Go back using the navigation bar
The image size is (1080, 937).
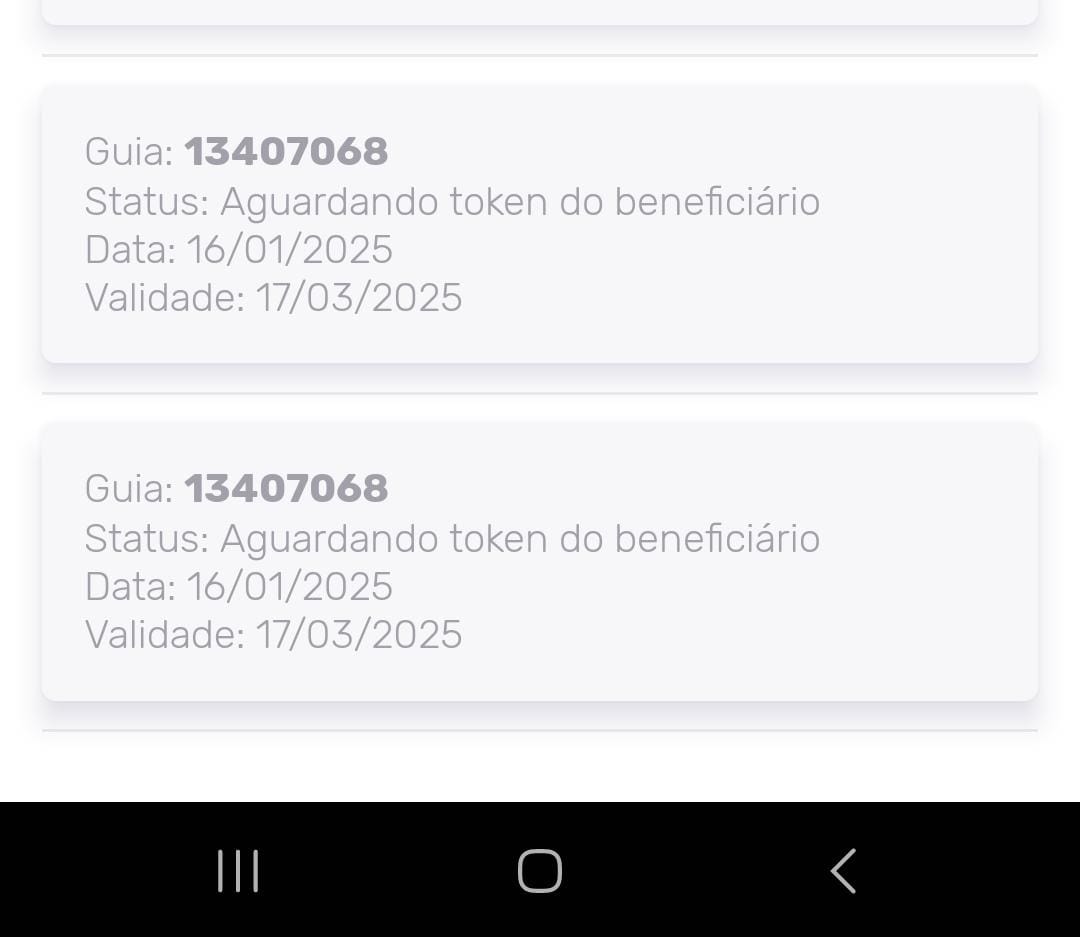click(x=843, y=870)
